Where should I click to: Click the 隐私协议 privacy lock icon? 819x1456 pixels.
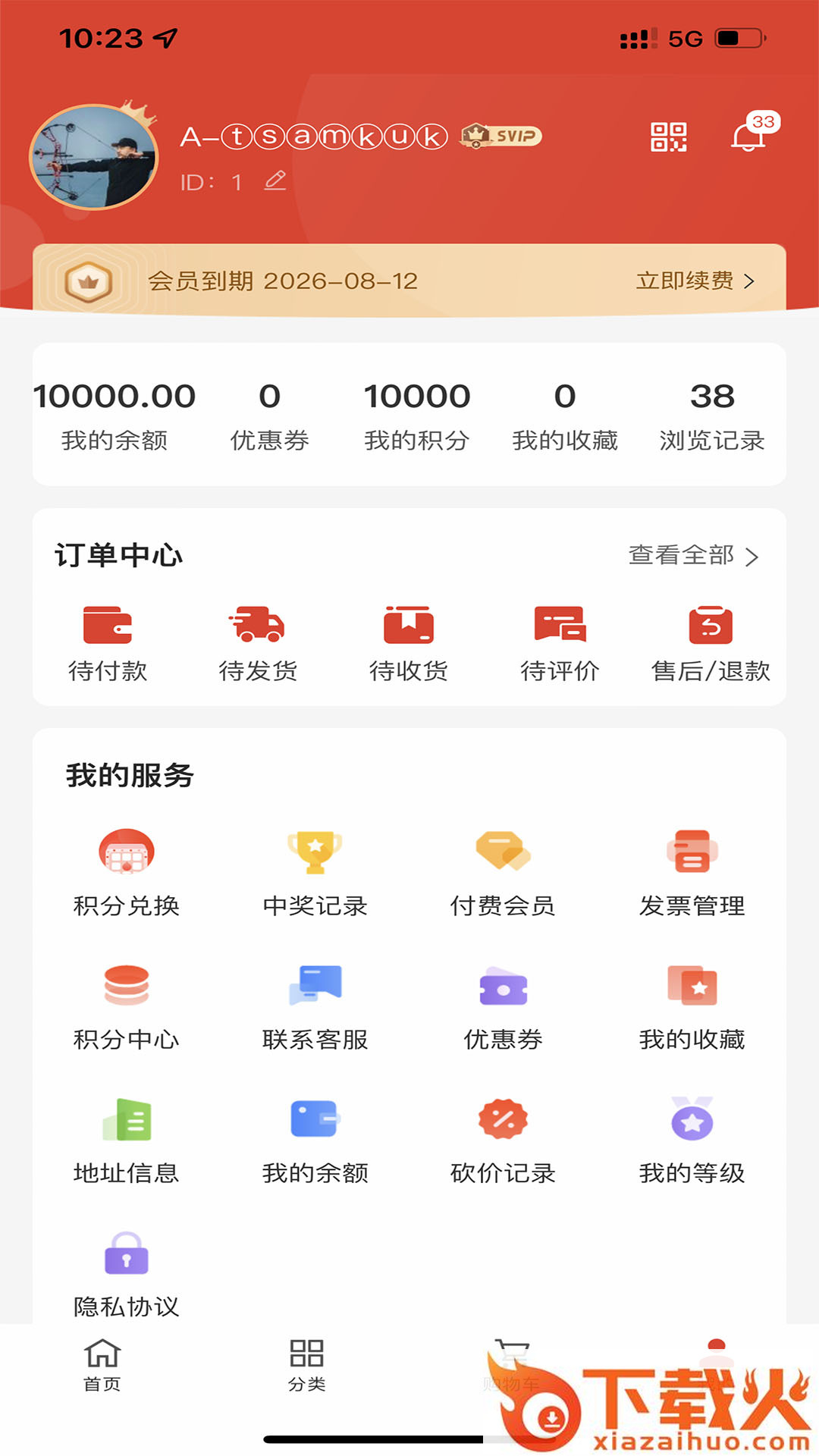pos(125,1253)
